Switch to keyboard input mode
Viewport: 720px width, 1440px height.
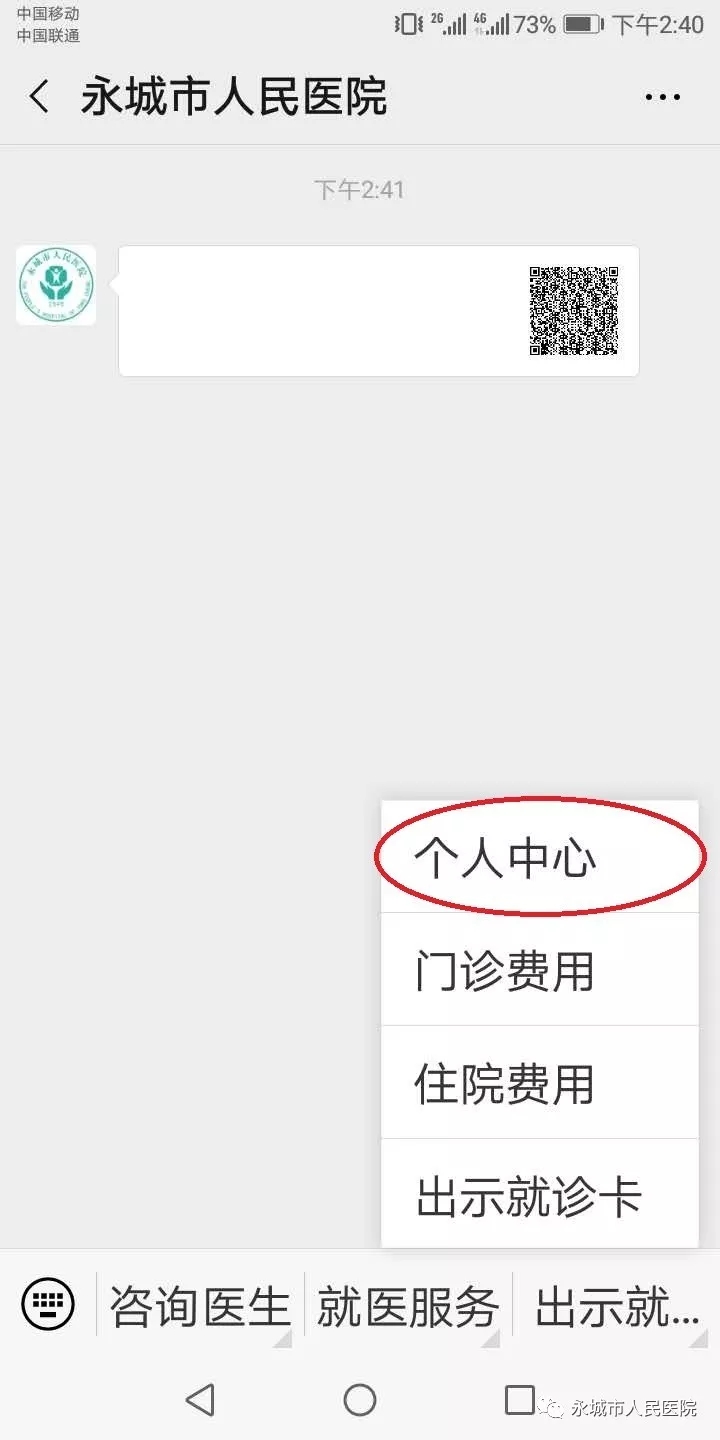(x=48, y=1304)
